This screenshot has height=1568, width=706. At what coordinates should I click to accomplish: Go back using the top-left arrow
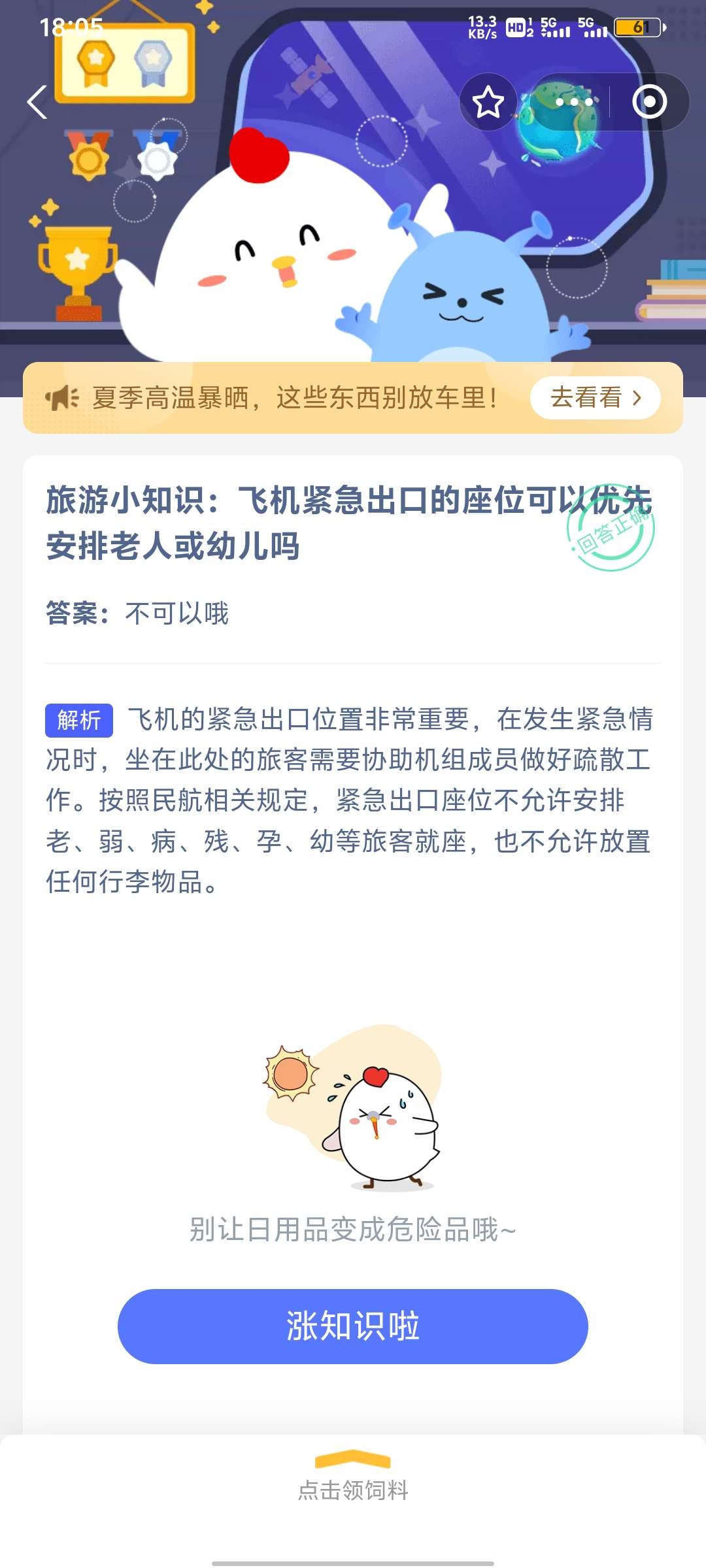pyautogui.click(x=38, y=103)
